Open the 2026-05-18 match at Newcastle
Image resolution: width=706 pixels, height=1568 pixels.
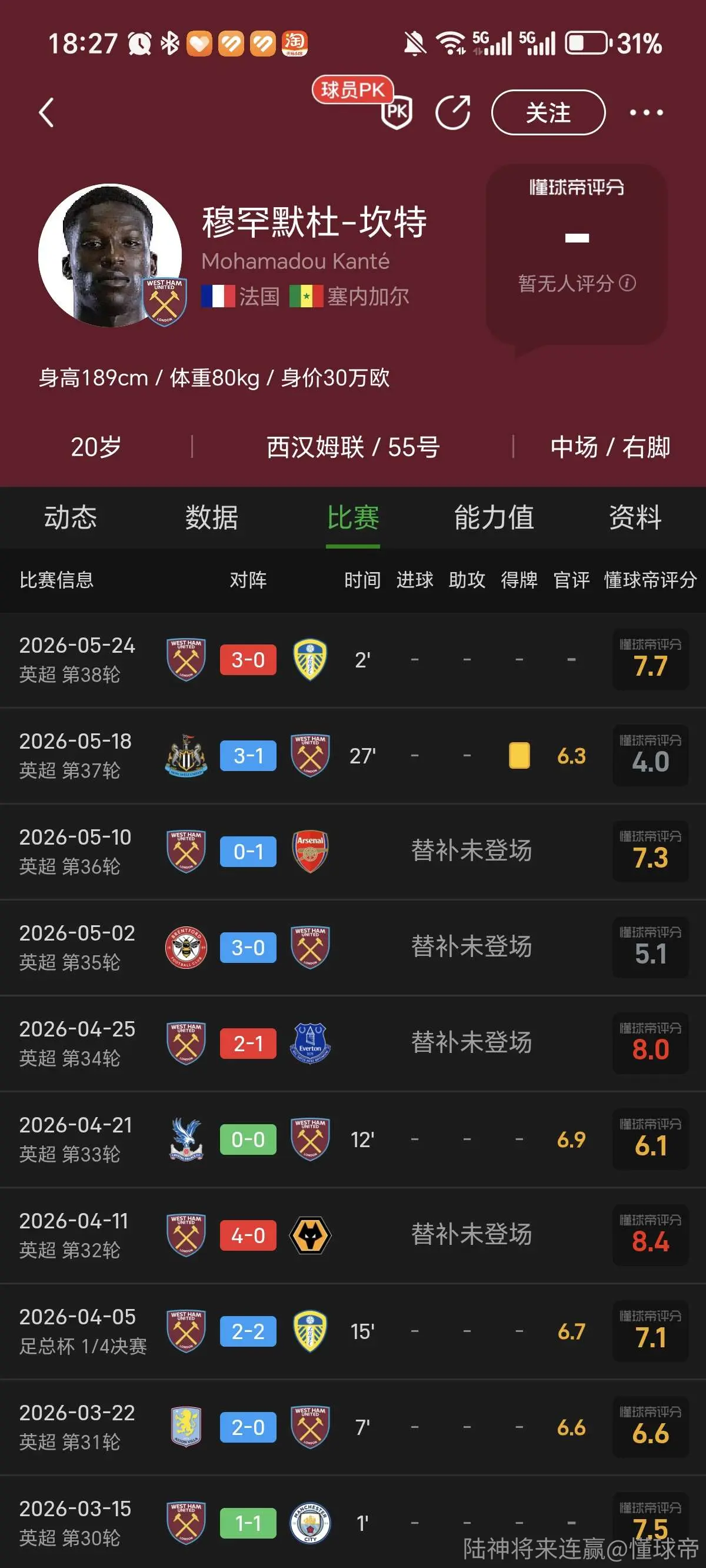tap(353, 756)
